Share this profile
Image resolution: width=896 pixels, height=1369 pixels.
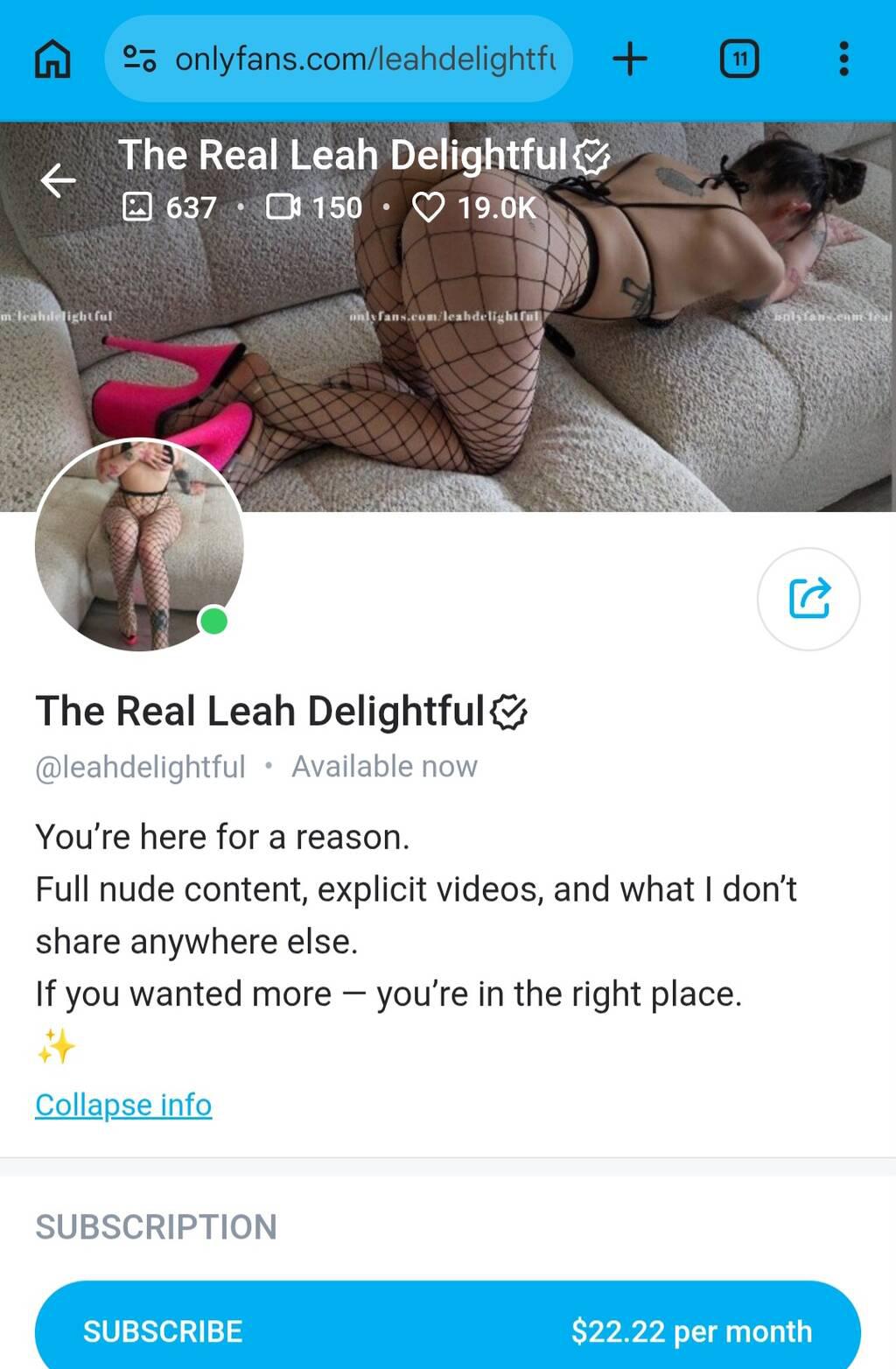click(x=808, y=599)
